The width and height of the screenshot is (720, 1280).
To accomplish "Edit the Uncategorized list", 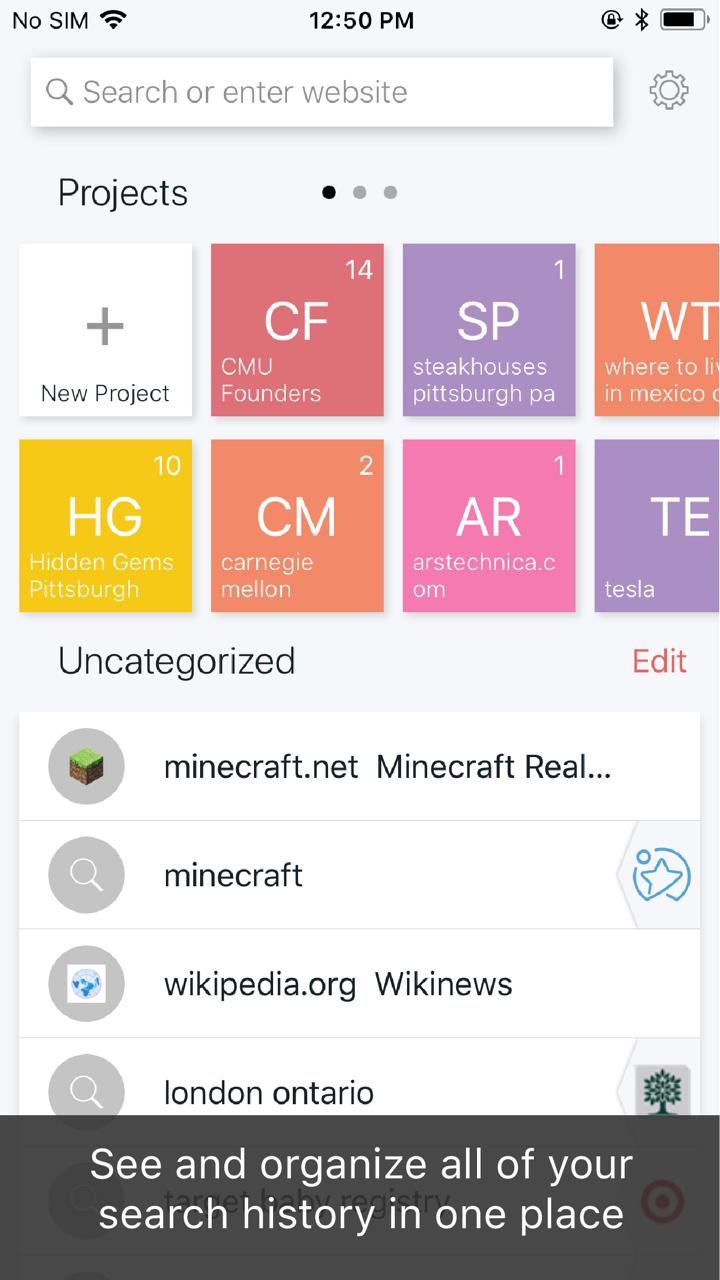I will (659, 661).
